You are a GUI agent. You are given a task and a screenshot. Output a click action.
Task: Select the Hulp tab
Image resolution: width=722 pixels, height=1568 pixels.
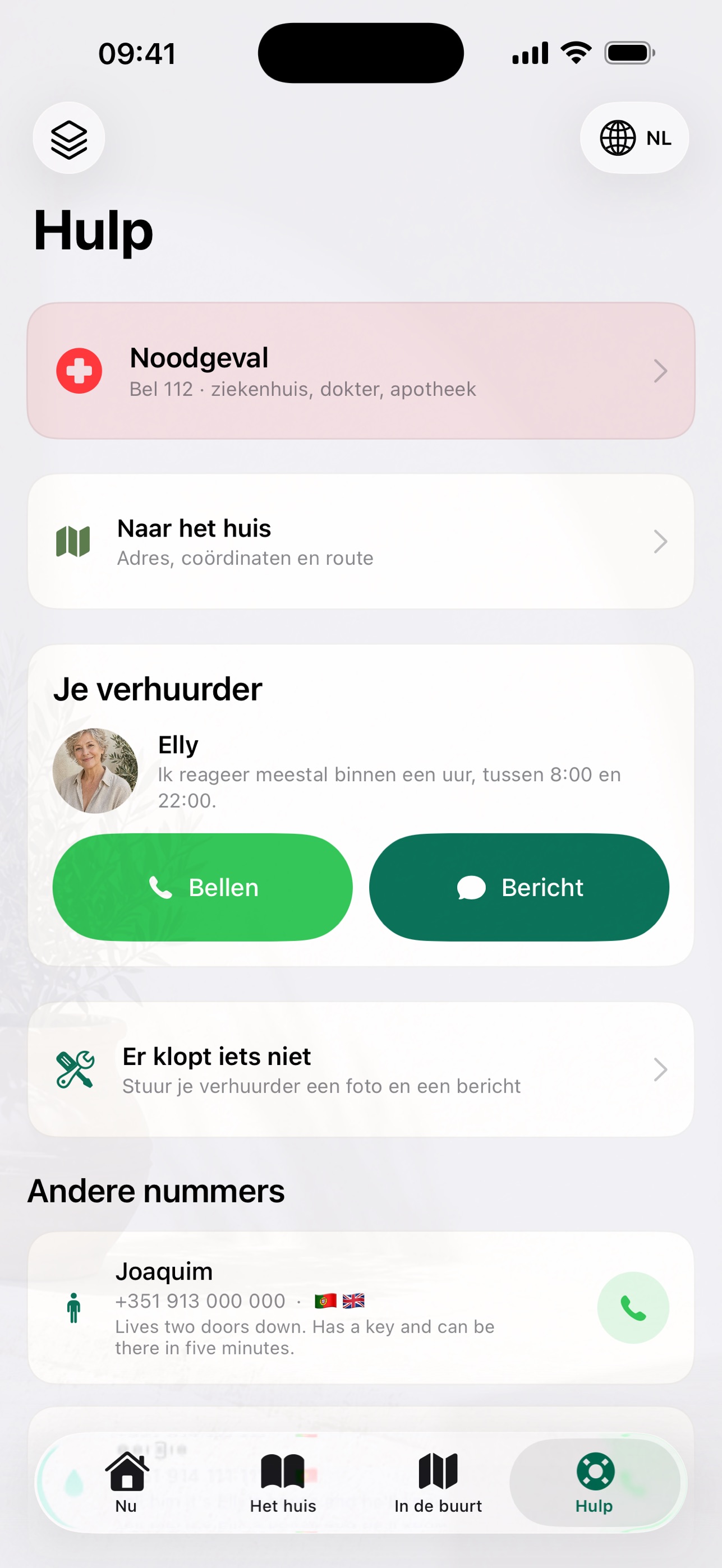pyautogui.click(x=595, y=1483)
